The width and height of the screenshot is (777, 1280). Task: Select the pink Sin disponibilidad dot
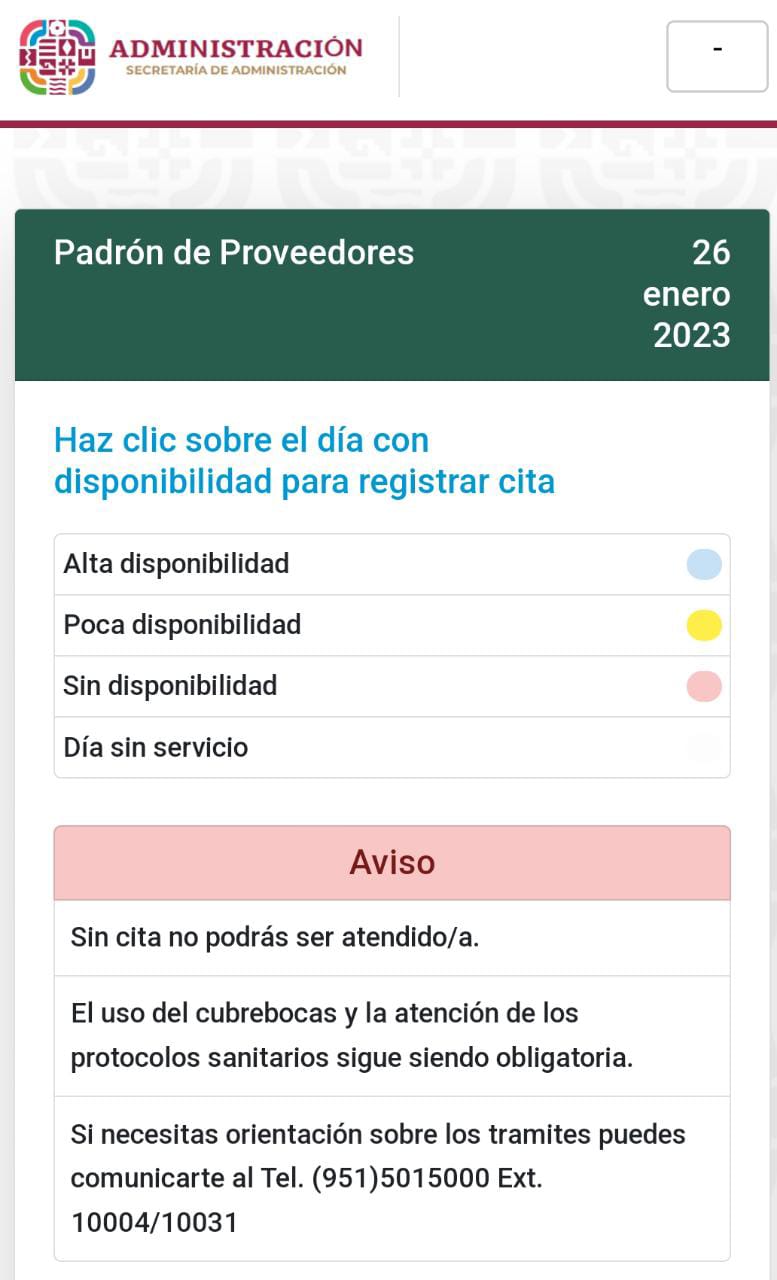tap(703, 686)
